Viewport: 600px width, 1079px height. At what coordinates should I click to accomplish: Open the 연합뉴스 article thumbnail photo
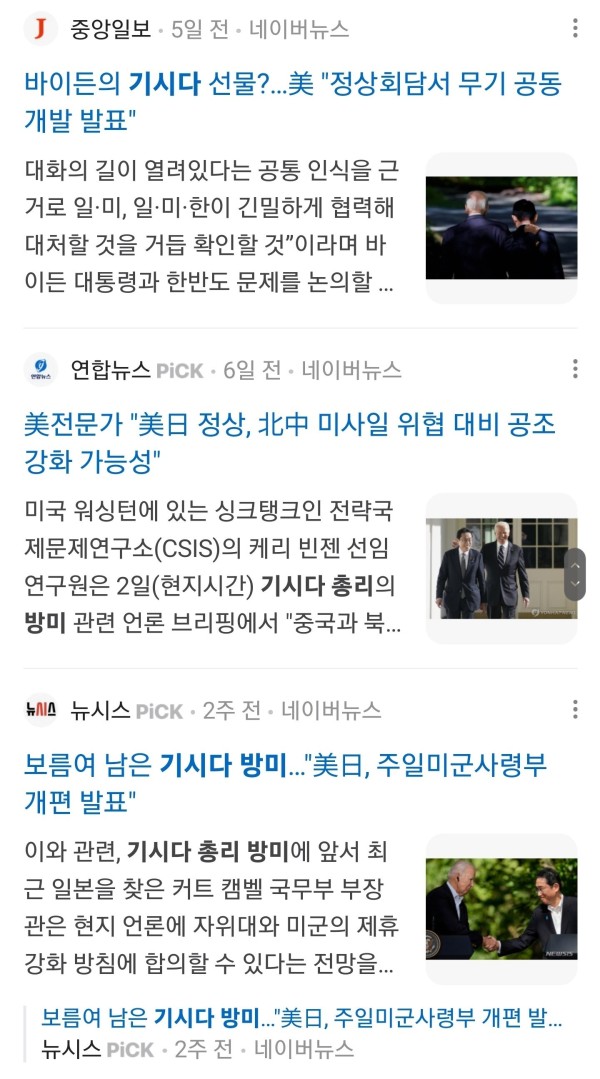click(x=495, y=568)
